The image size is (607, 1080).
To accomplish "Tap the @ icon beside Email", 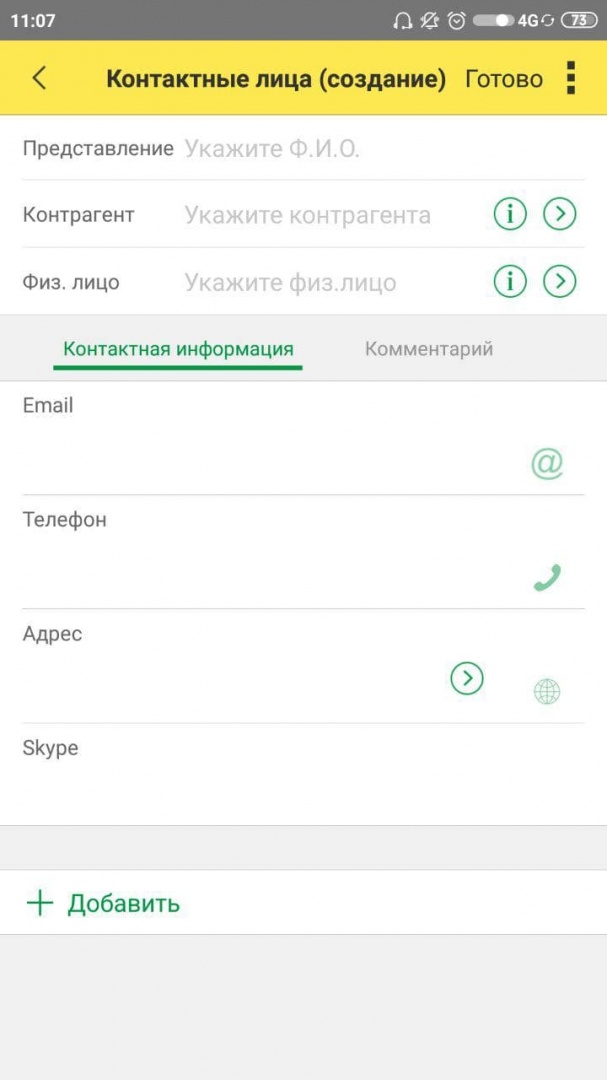I will [547, 463].
